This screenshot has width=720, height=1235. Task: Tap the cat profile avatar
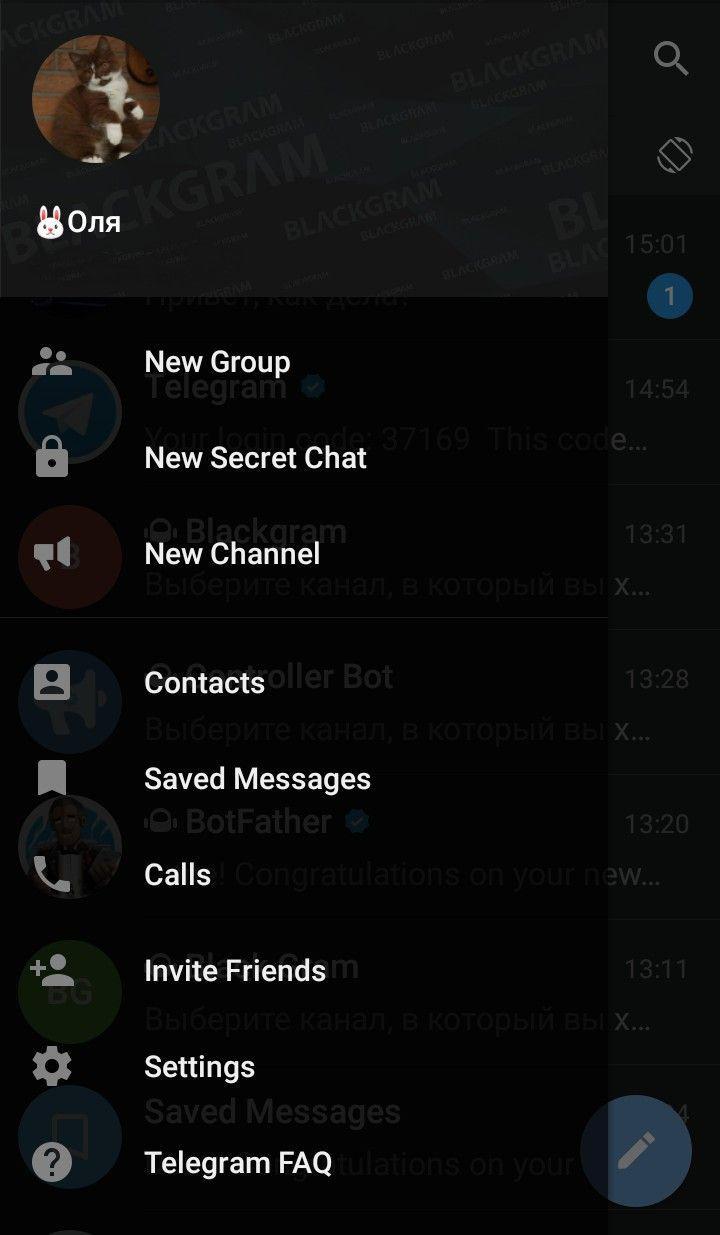pyautogui.click(x=96, y=98)
